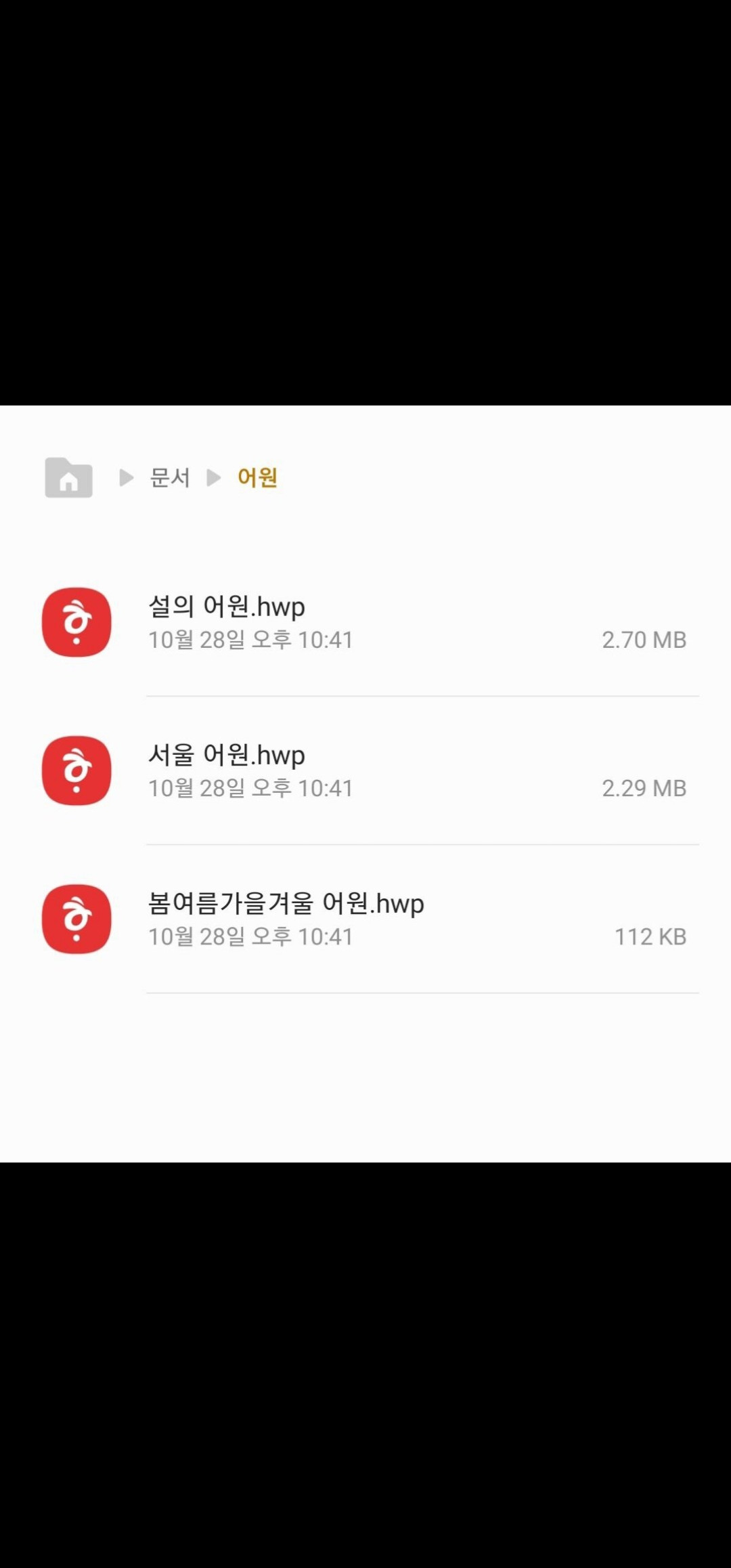Open the file 설의 어원.hwp
The width and height of the screenshot is (731, 1568).
click(365, 622)
